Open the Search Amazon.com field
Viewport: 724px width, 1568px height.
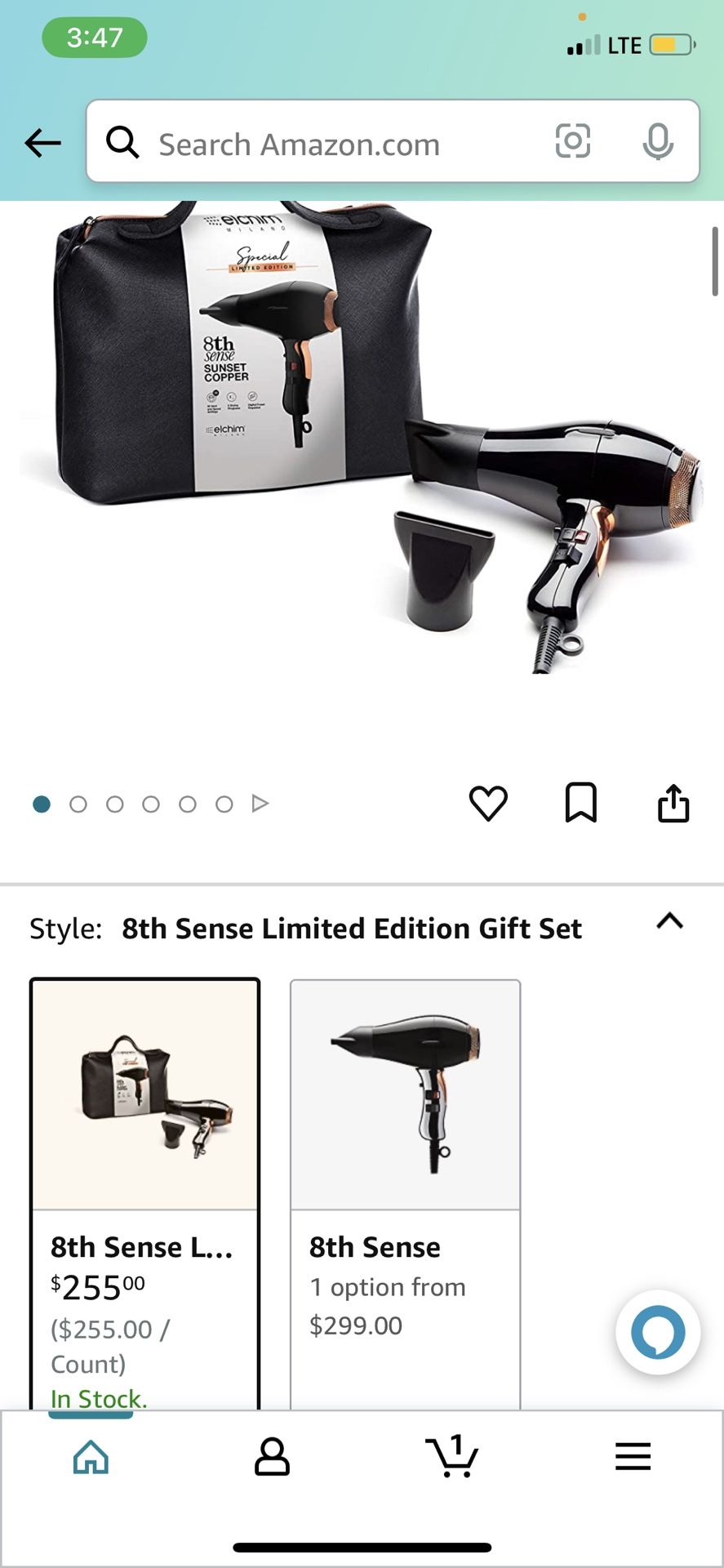(326, 145)
